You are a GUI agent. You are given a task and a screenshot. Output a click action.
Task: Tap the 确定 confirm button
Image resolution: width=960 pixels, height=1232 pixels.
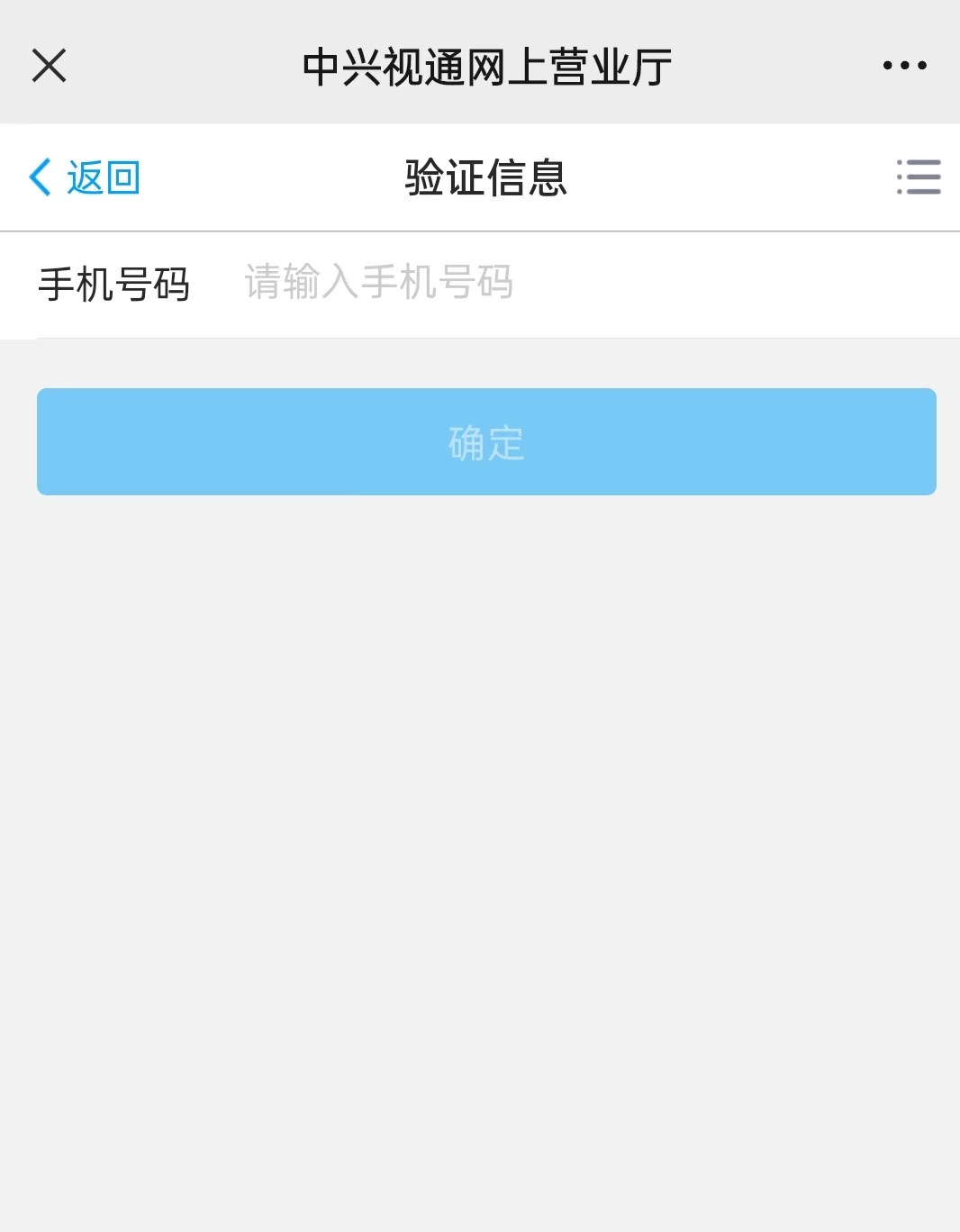486,441
